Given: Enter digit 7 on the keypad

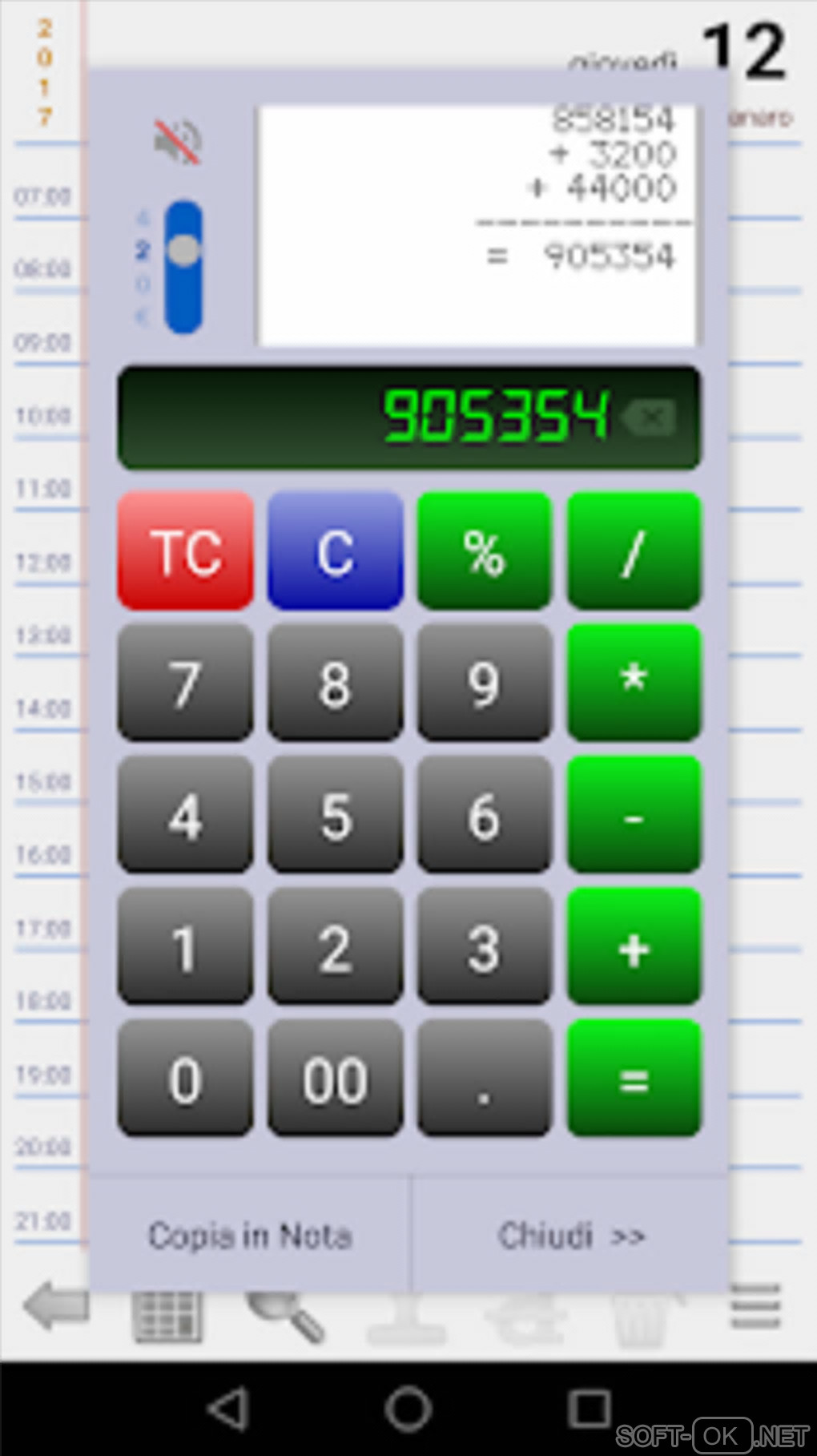Looking at the screenshot, I should [x=185, y=683].
